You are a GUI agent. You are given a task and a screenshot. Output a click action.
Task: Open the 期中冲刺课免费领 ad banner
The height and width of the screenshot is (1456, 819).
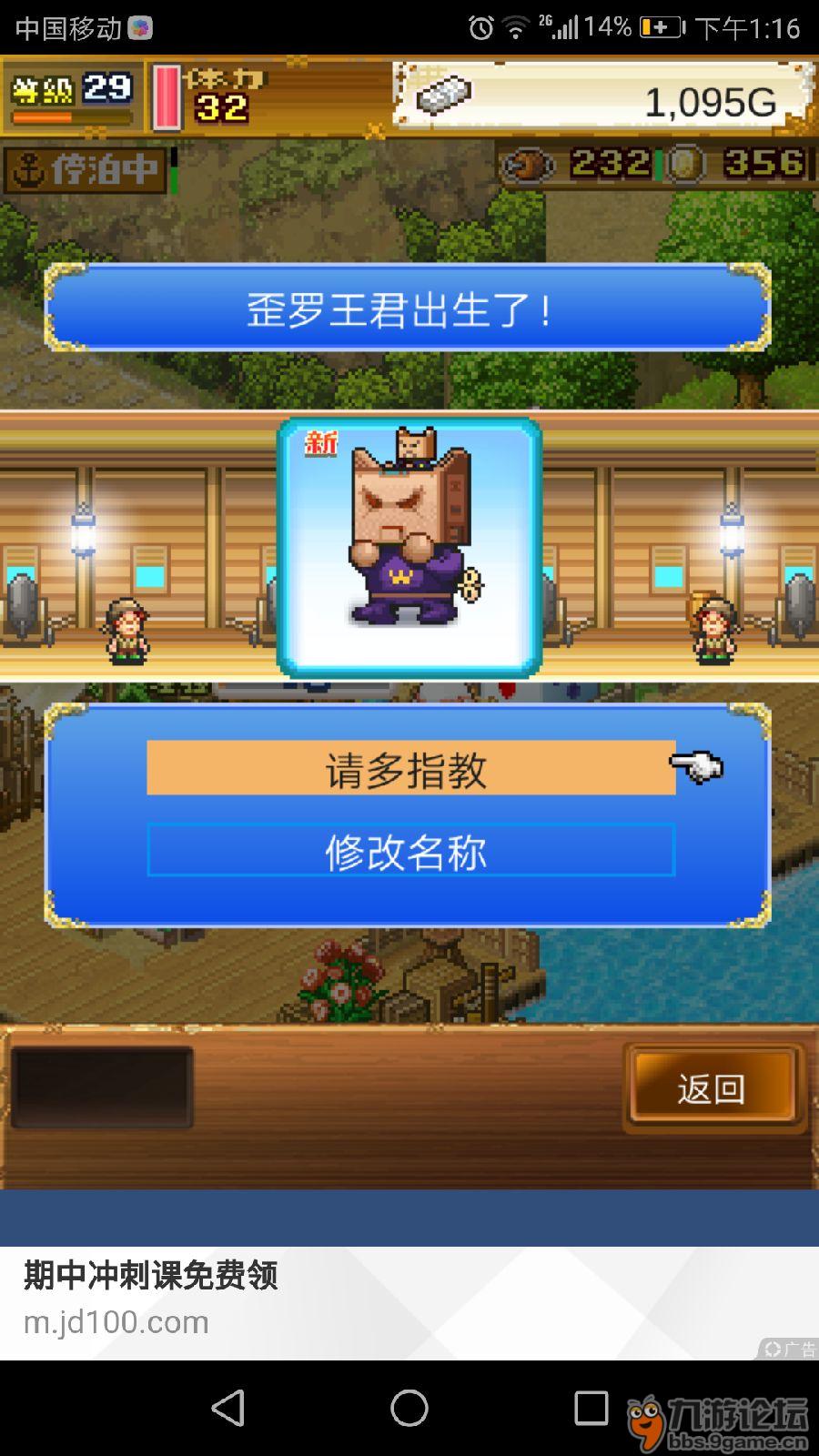click(364, 1299)
